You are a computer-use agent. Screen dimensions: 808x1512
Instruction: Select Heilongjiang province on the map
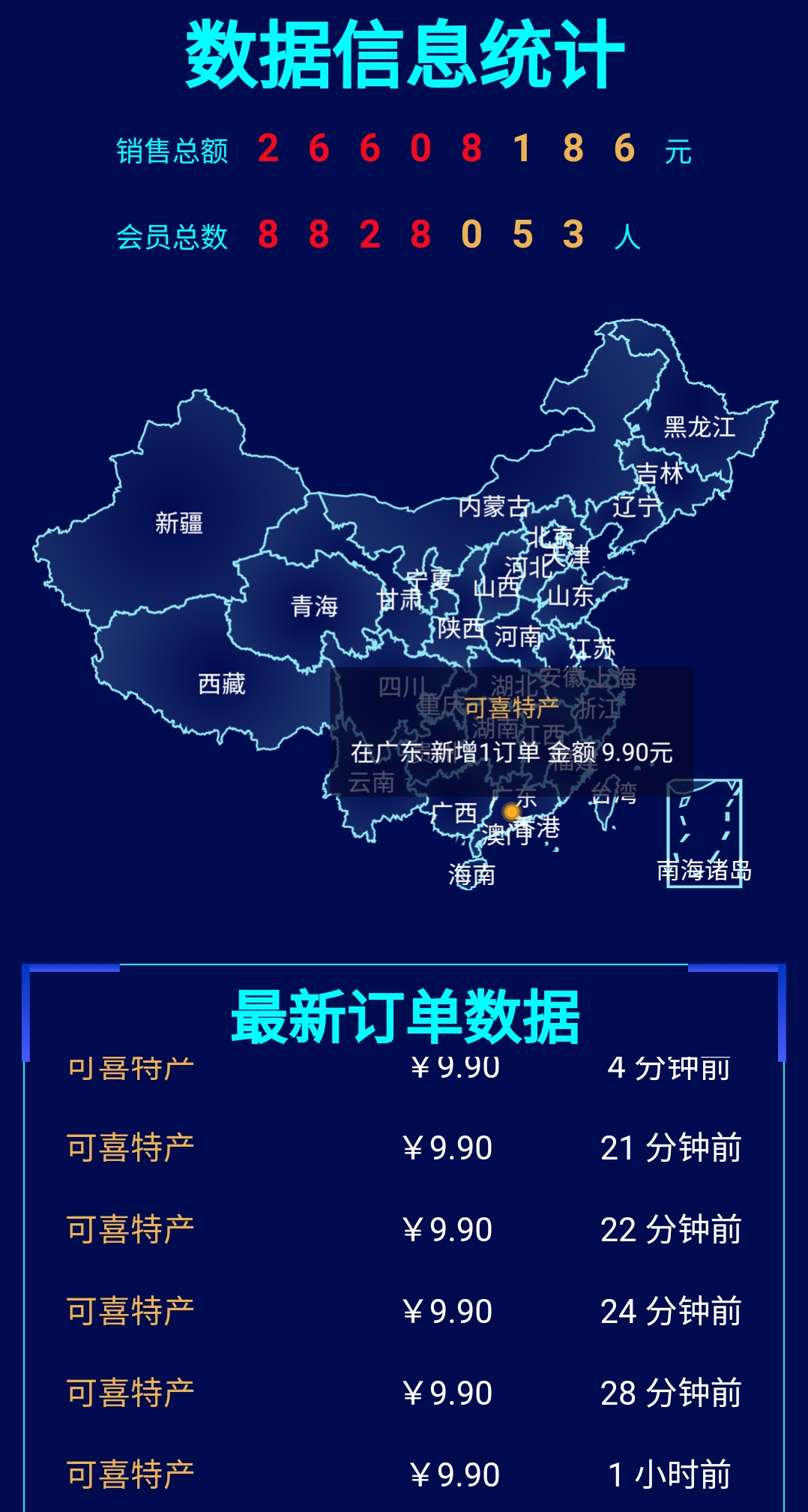point(699,427)
